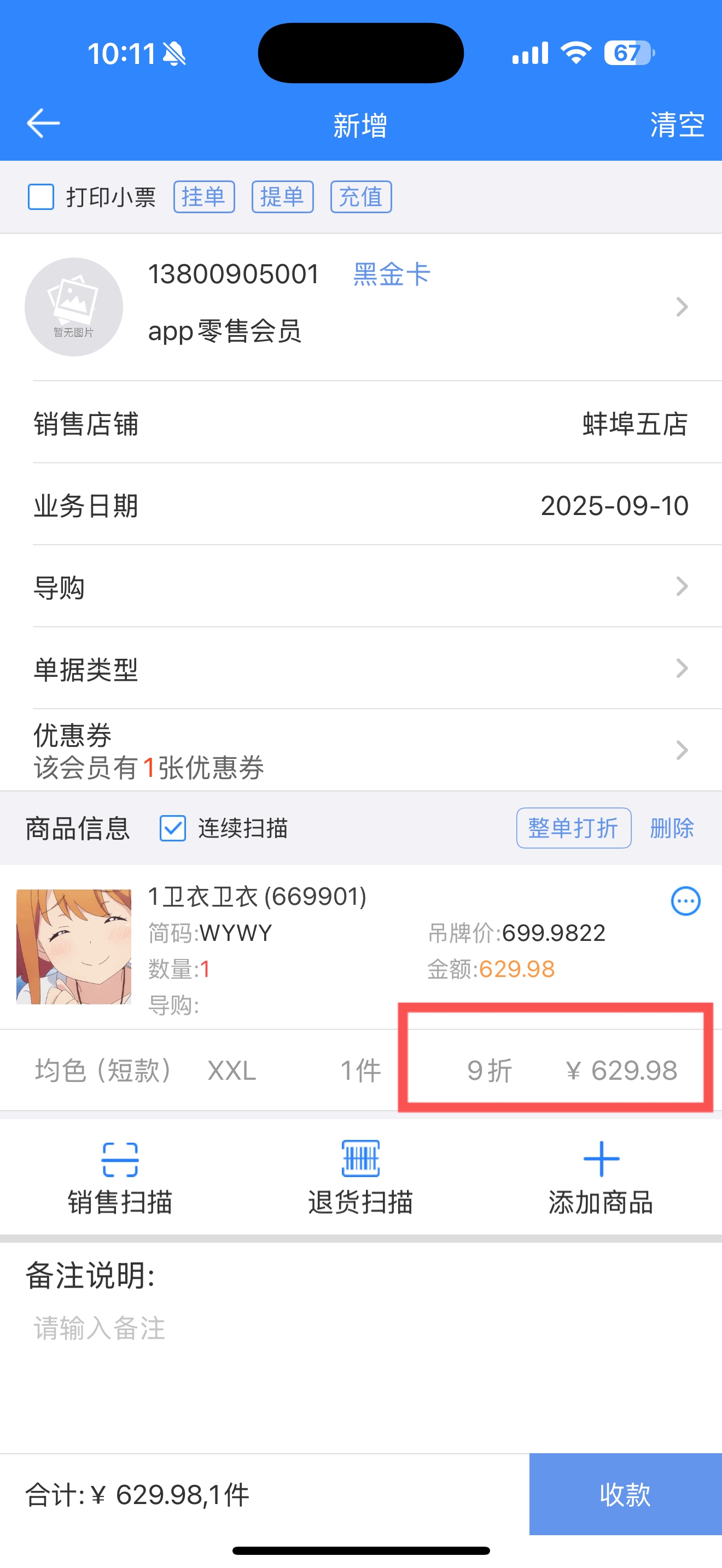
Task: Select a 导购 shopping guide
Action: [361, 587]
